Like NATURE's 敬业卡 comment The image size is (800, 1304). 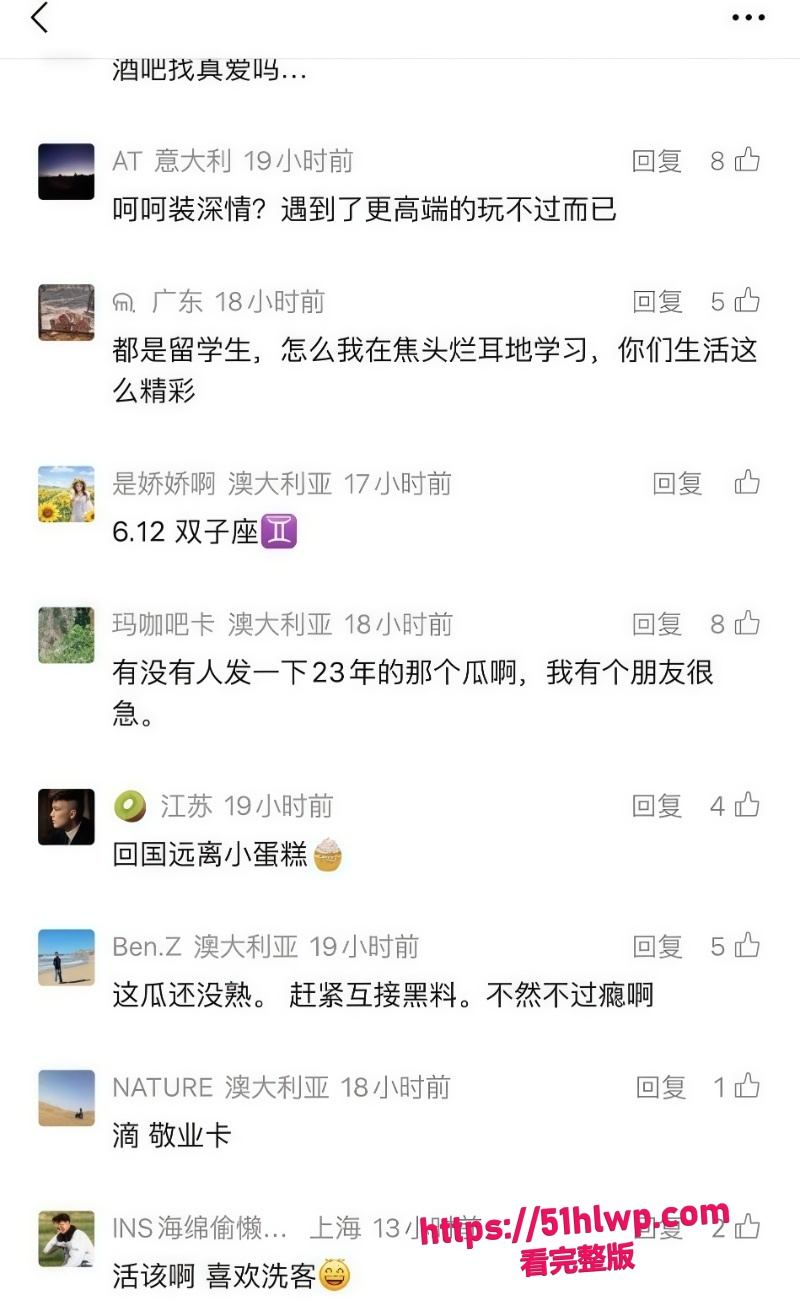pos(748,1087)
